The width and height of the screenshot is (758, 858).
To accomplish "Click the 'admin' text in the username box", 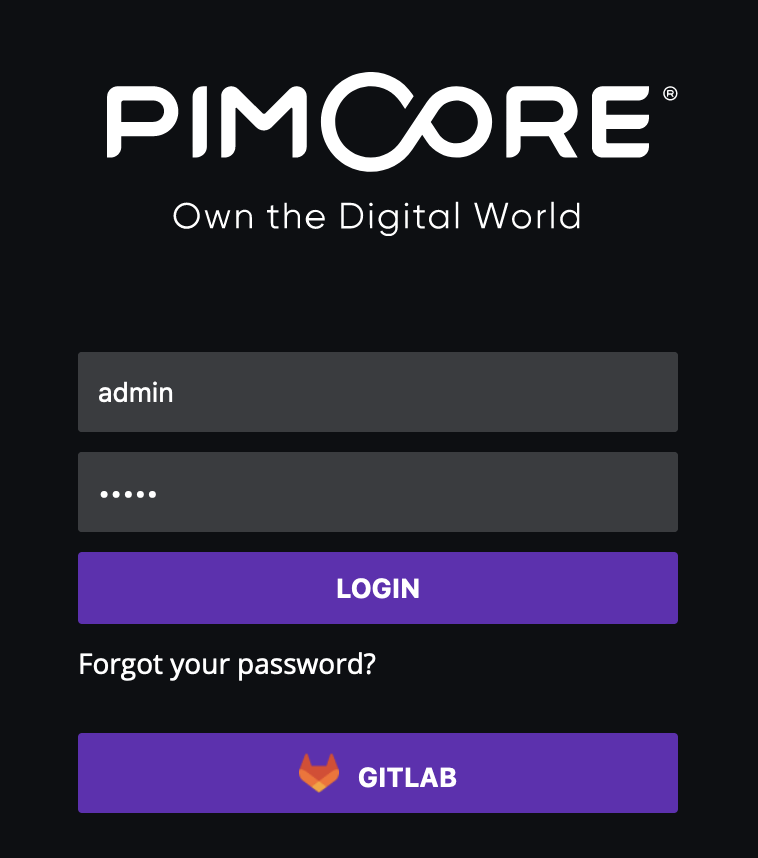I will pyautogui.click(x=134, y=392).
